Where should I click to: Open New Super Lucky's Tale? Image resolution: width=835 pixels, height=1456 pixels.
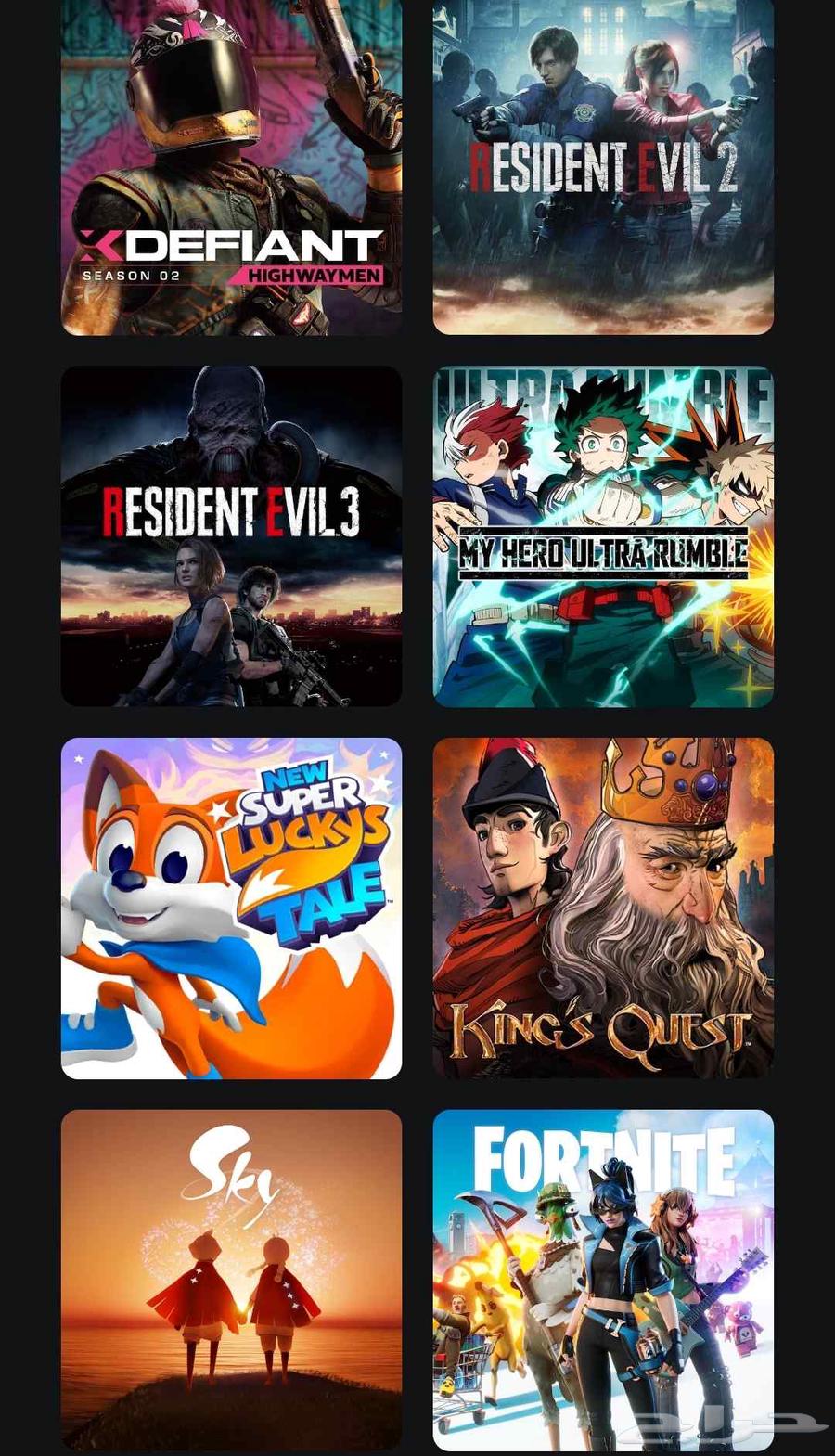pos(231,908)
